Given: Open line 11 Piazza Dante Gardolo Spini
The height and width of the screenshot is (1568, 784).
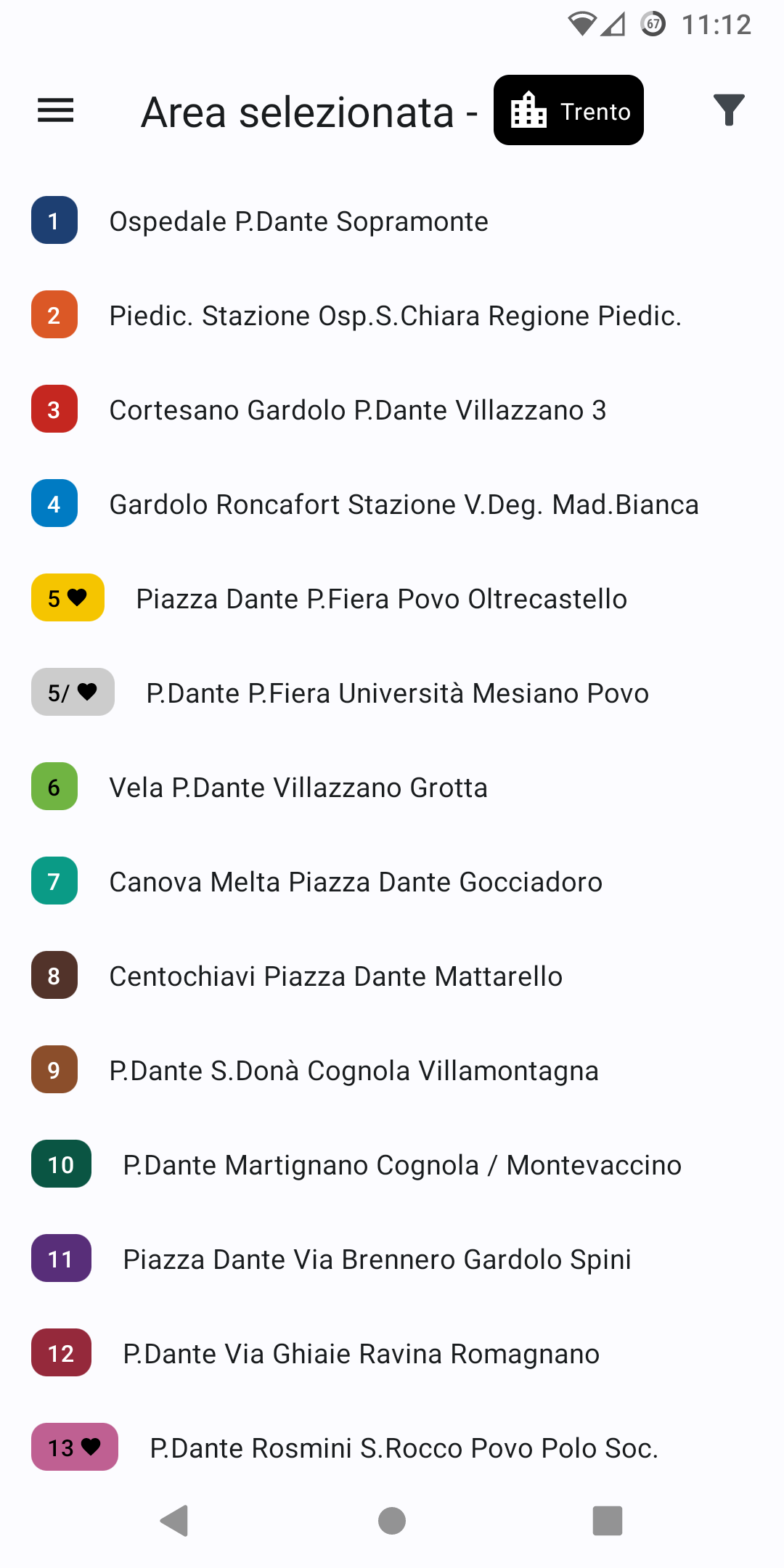Looking at the screenshot, I should pos(377,1259).
